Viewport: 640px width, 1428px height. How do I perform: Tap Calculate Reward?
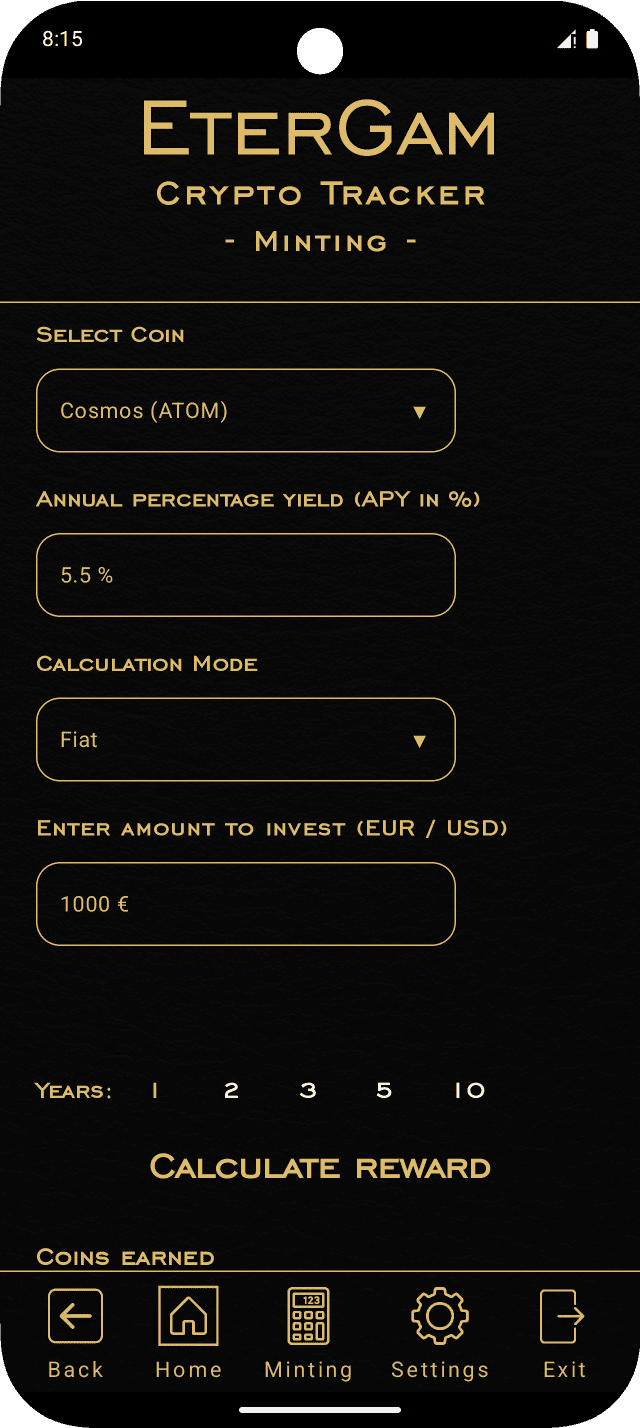[x=320, y=1167]
